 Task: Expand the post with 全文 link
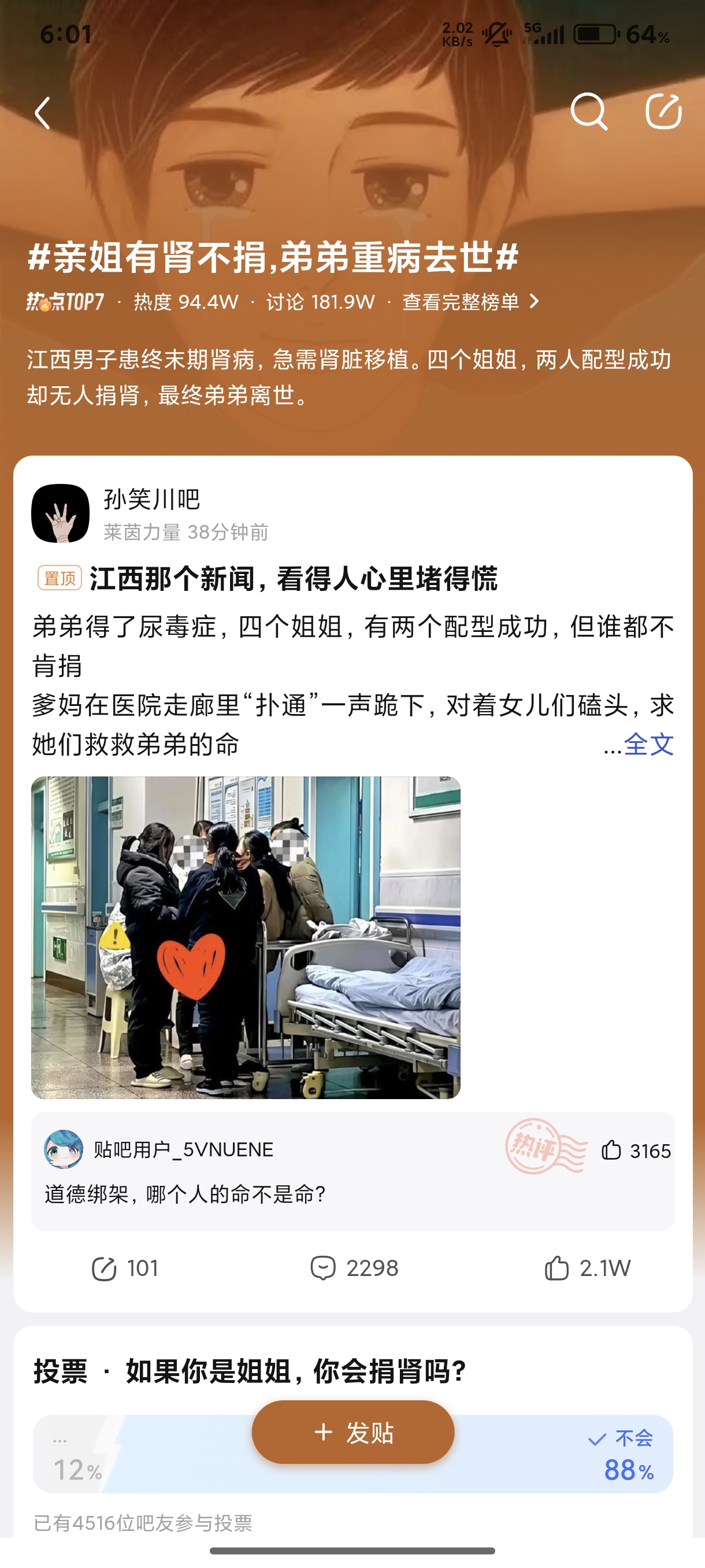648,744
